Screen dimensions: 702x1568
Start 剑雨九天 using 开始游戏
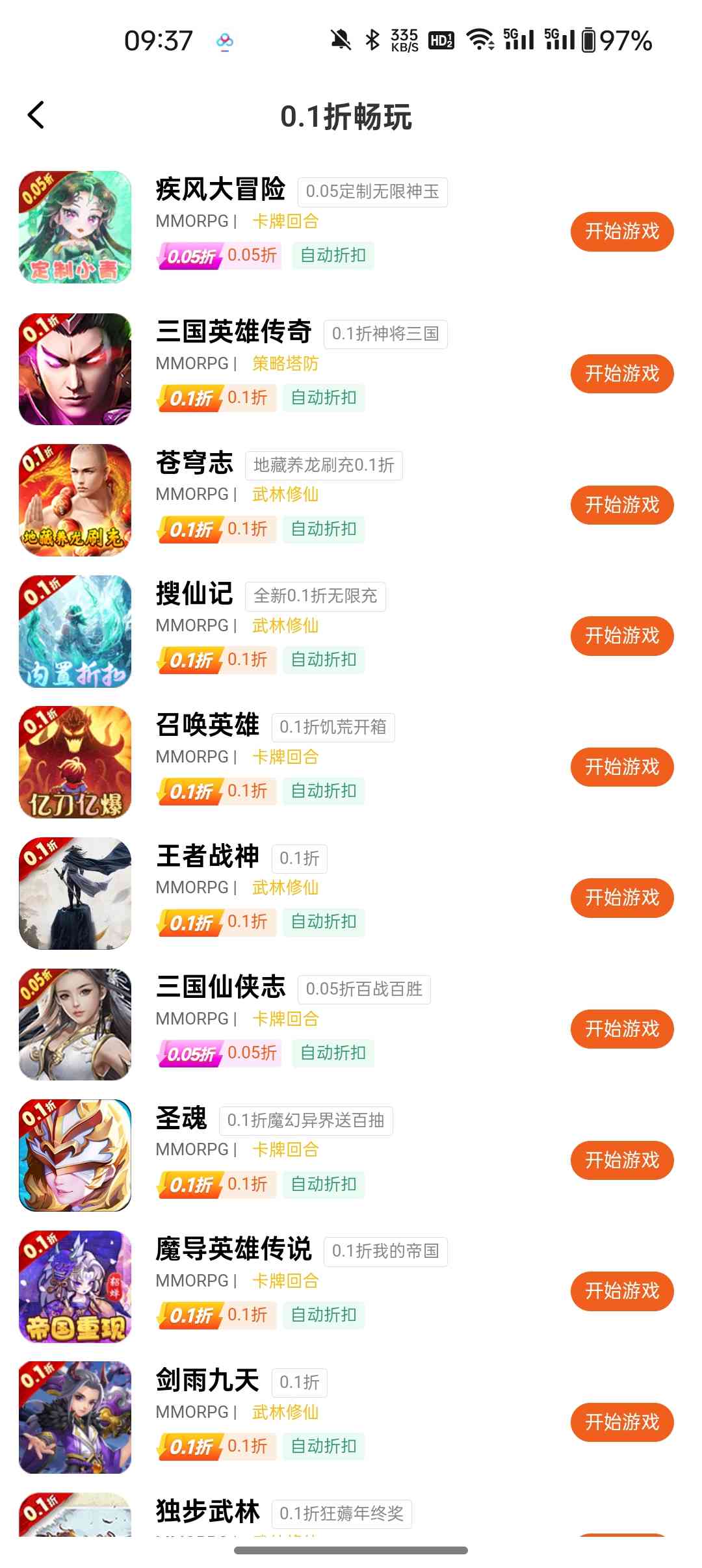(x=621, y=1422)
